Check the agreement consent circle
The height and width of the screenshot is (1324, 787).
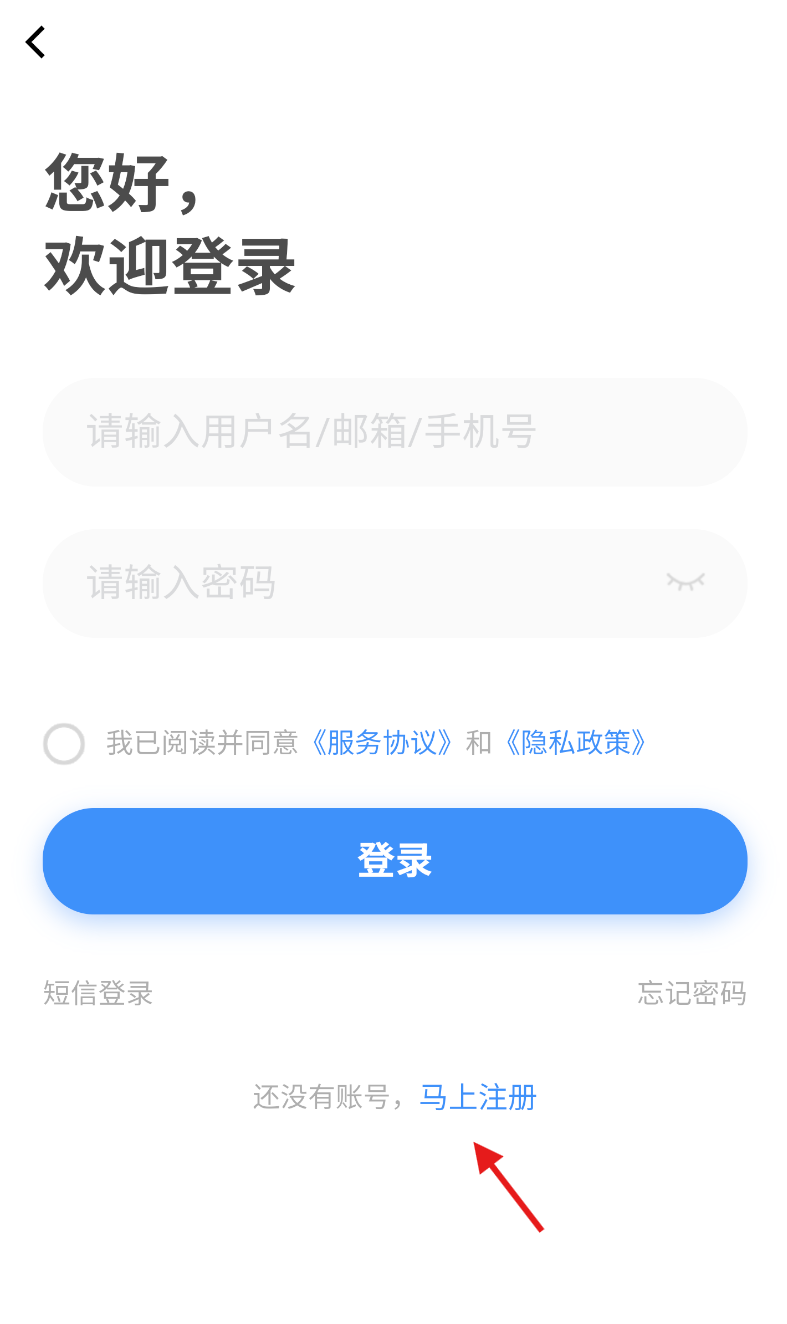coord(64,744)
